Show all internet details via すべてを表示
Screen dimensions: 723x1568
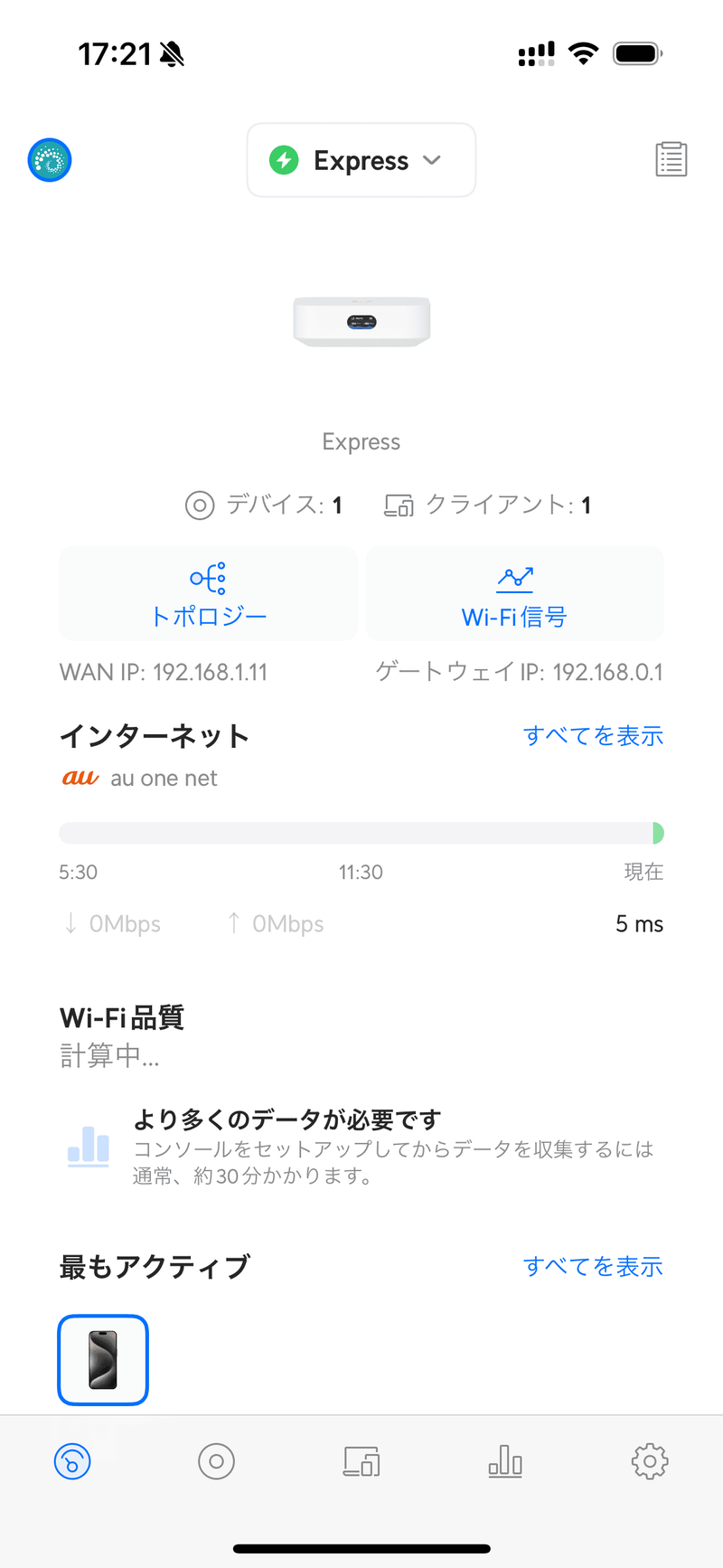pyautogui.click(x=593, y=736)
